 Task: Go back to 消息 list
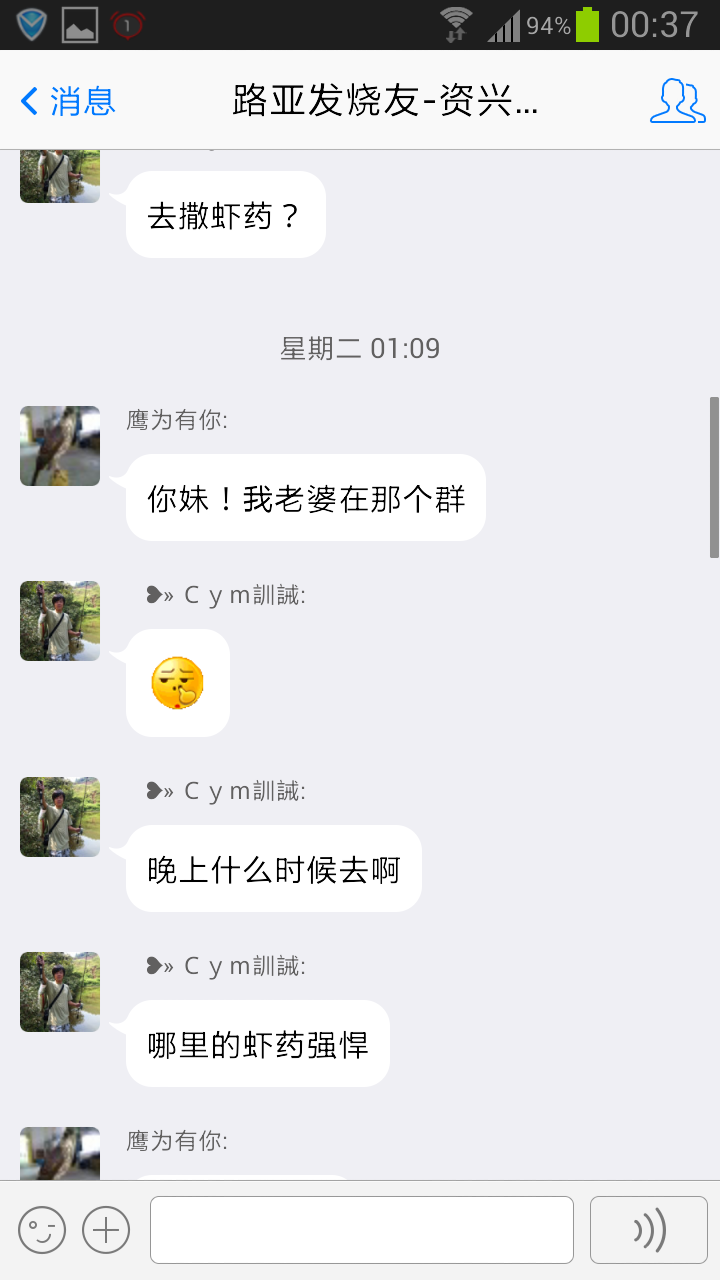tap(68, 101)
